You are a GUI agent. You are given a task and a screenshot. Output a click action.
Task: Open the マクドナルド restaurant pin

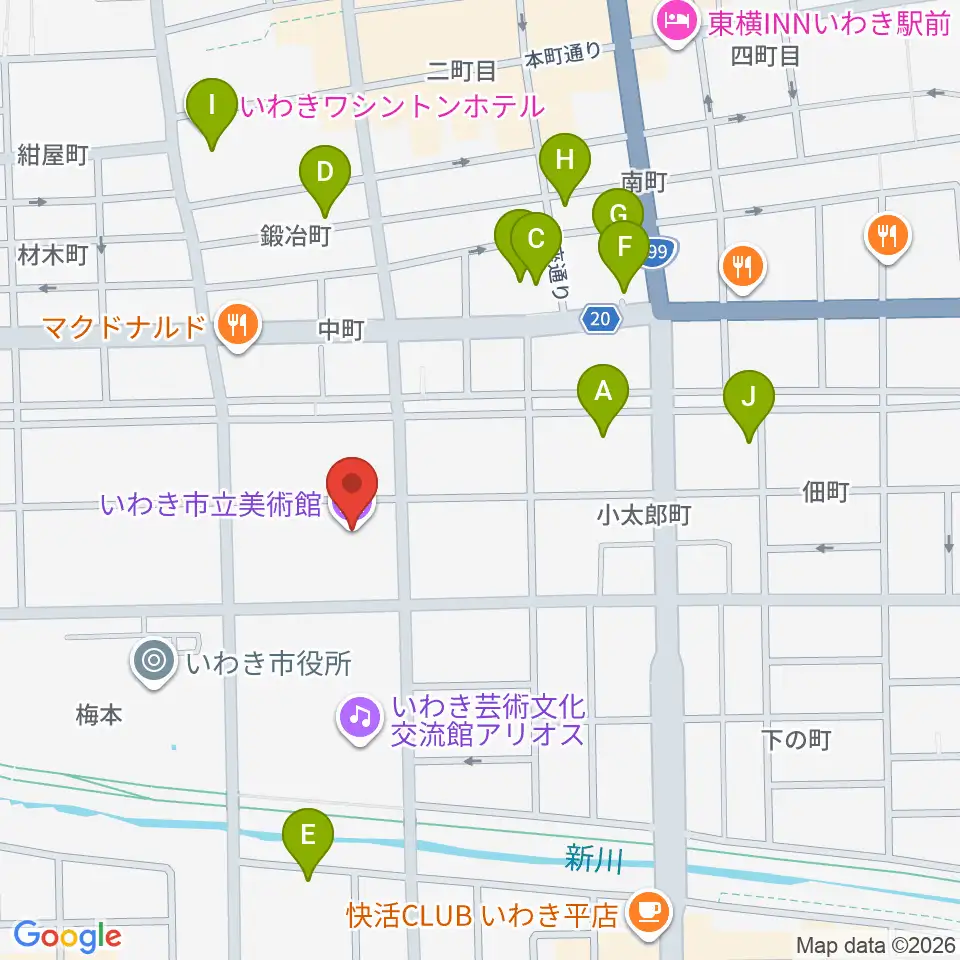tap(239, 327)
